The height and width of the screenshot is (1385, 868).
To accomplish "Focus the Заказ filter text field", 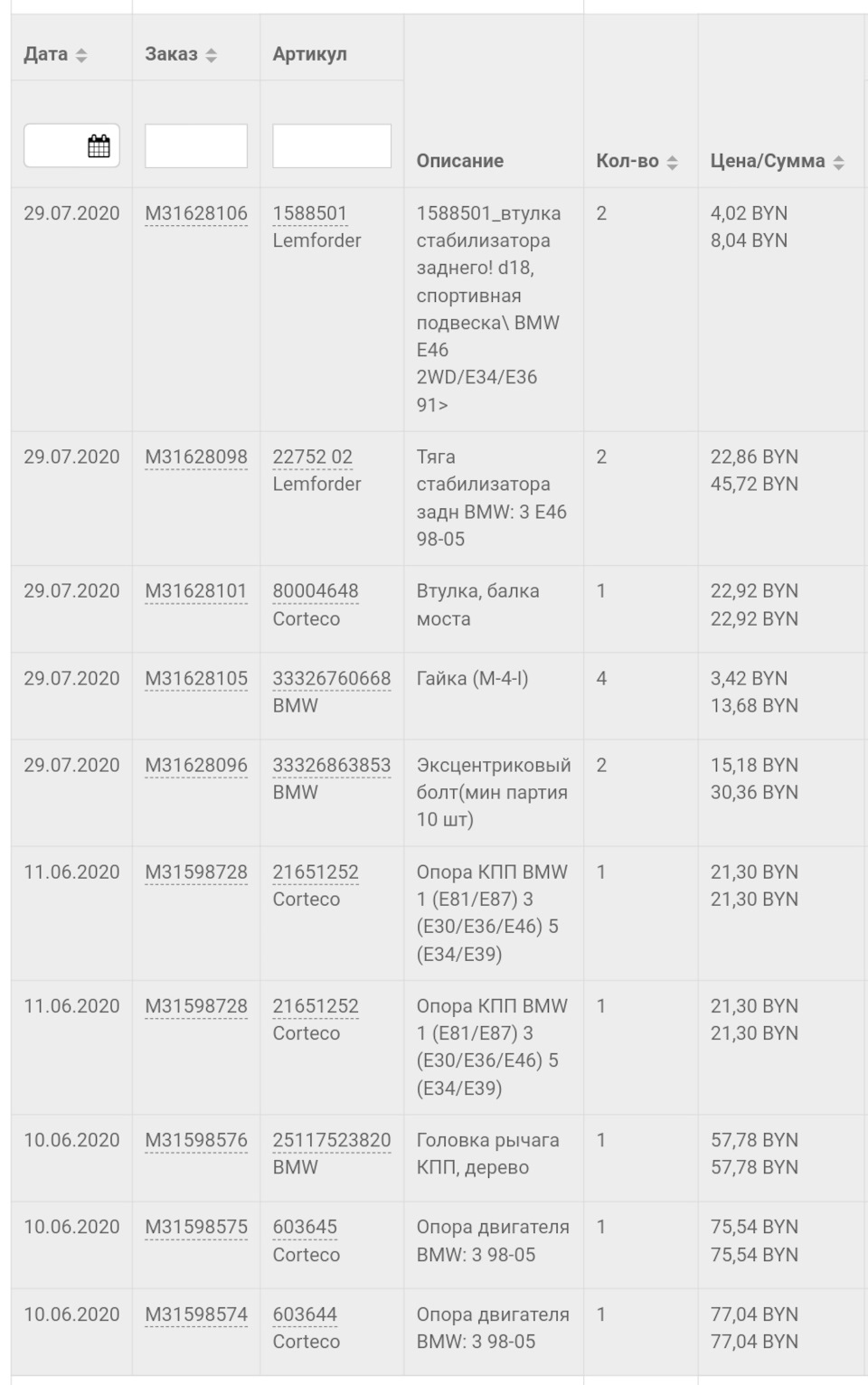I will (196, 146).
